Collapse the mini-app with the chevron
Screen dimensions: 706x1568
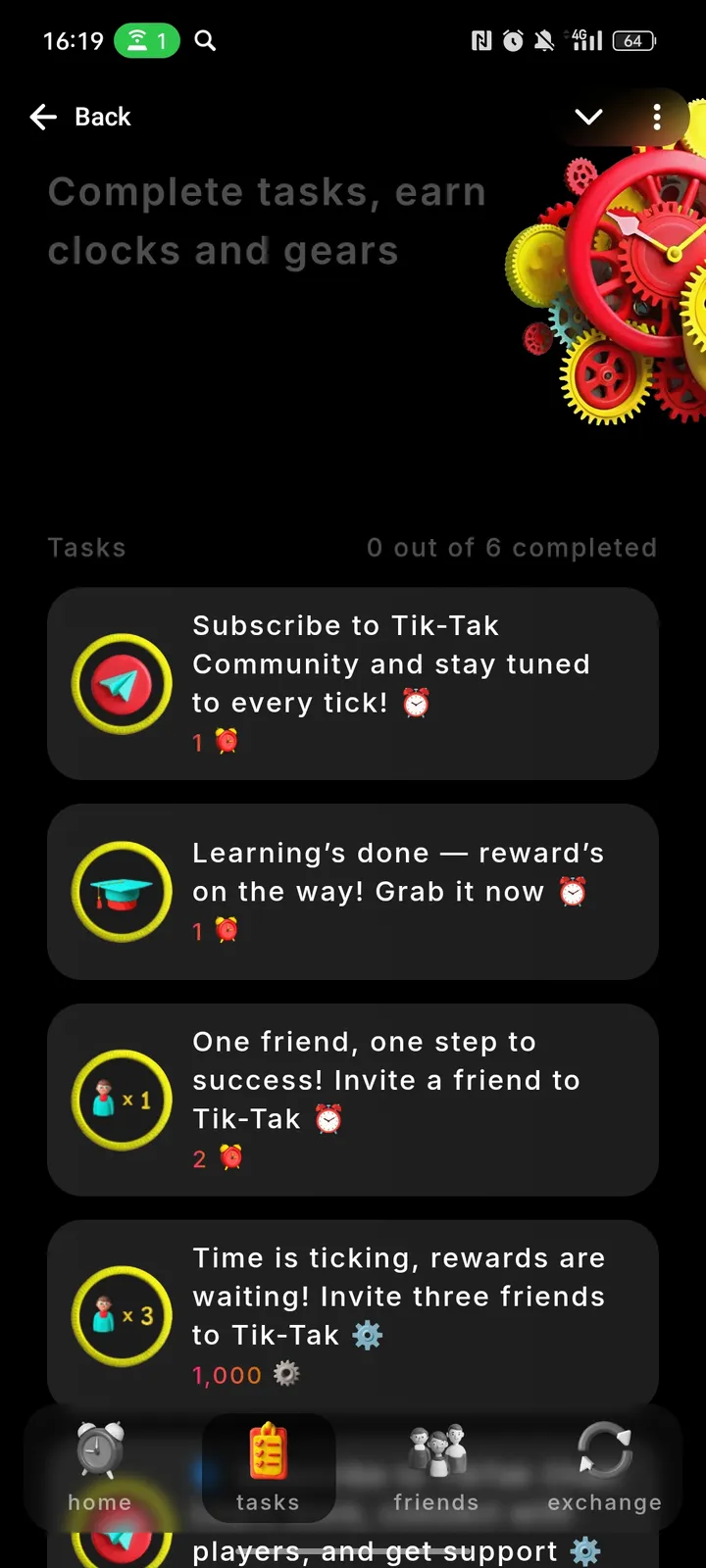tap(588, 117)
